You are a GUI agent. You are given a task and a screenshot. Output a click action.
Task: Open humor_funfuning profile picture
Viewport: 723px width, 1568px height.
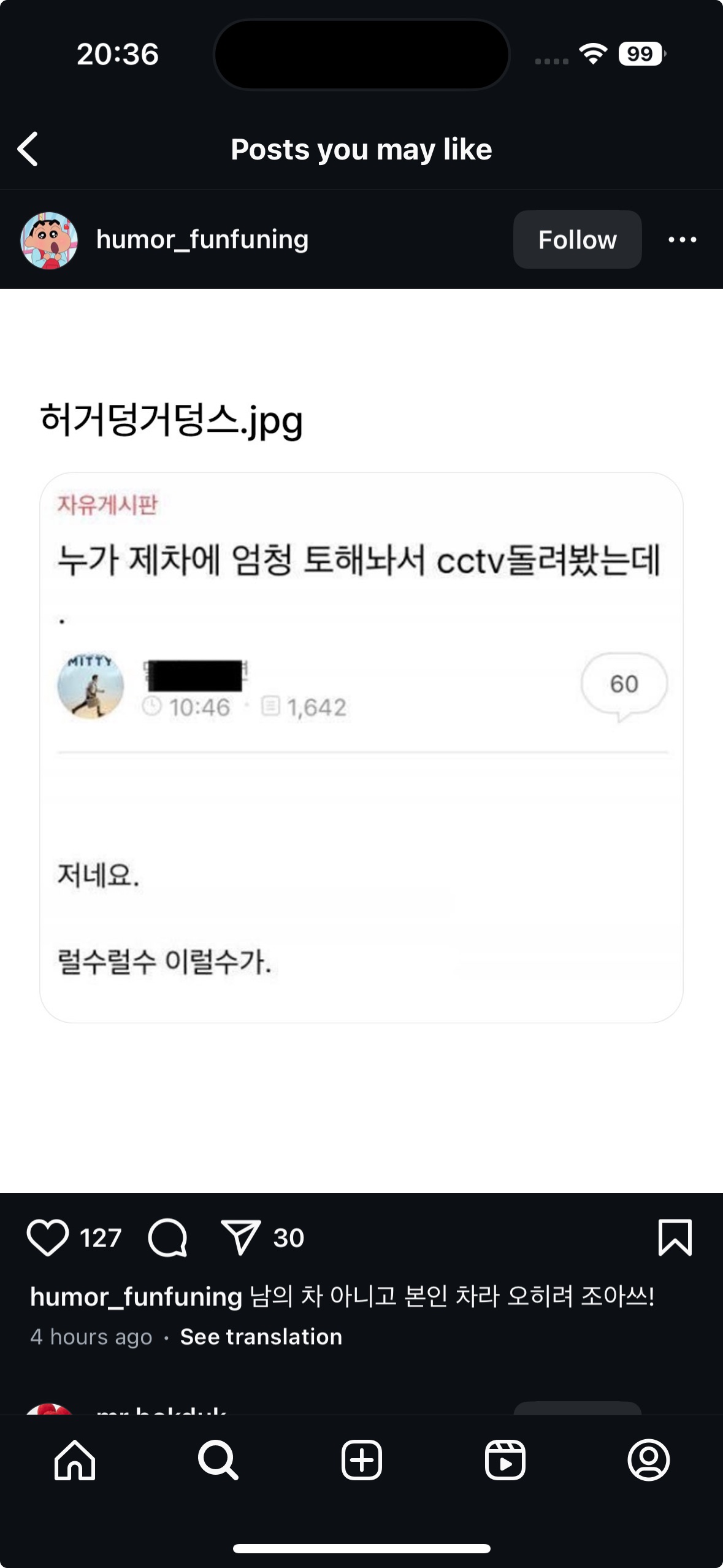tap(49, 240)
